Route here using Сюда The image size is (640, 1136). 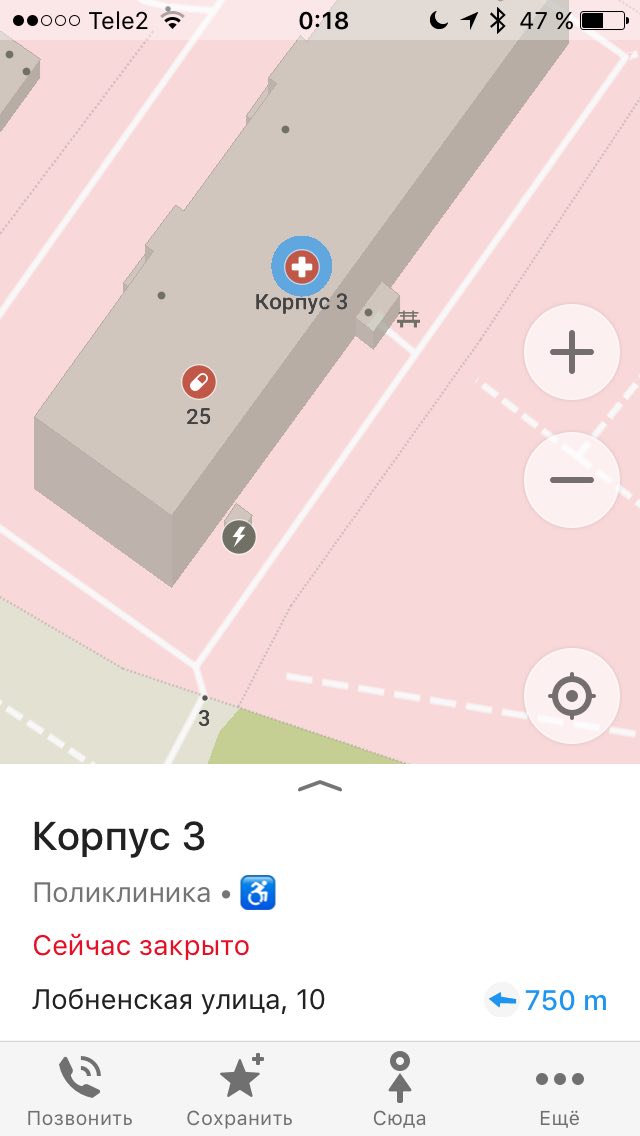[x=399, y=1089]
